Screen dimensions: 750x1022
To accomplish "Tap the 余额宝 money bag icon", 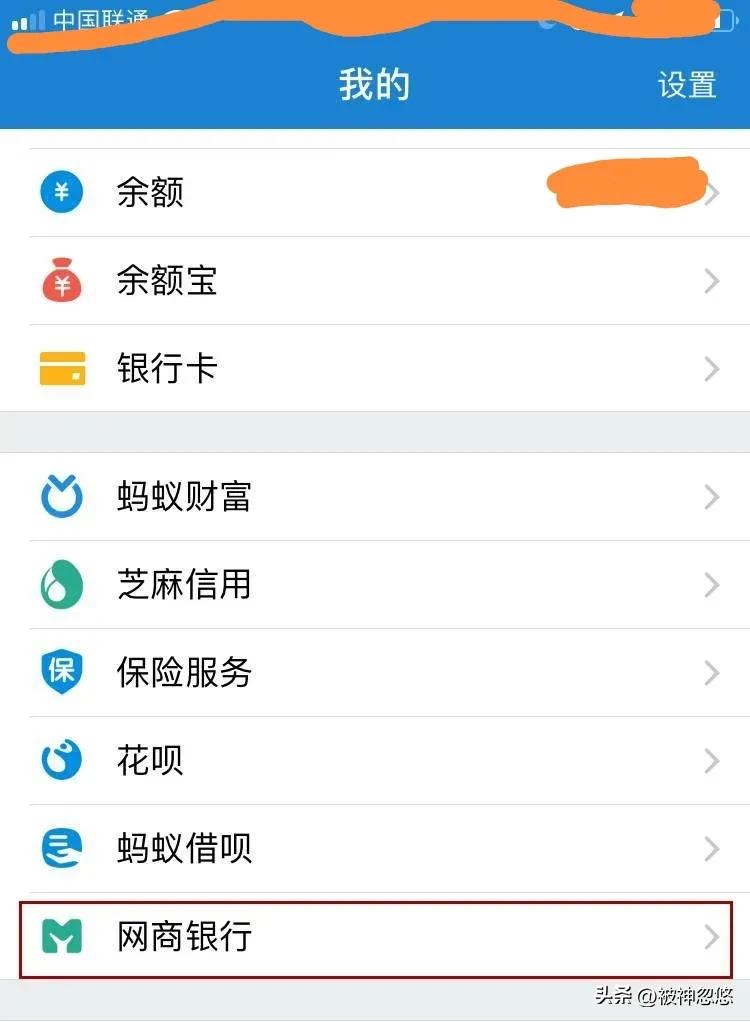I will 60,280.
